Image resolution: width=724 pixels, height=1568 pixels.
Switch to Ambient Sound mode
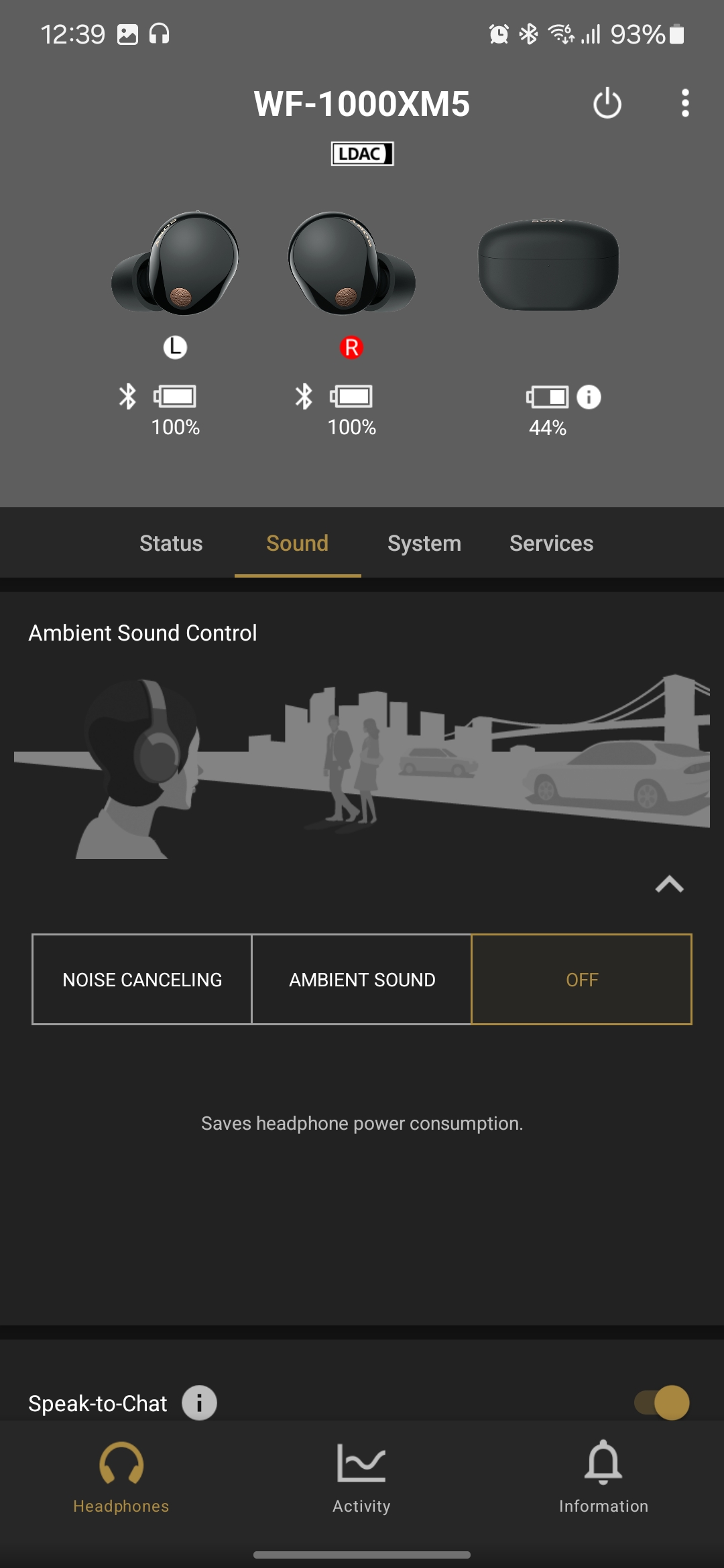point(362,980)
